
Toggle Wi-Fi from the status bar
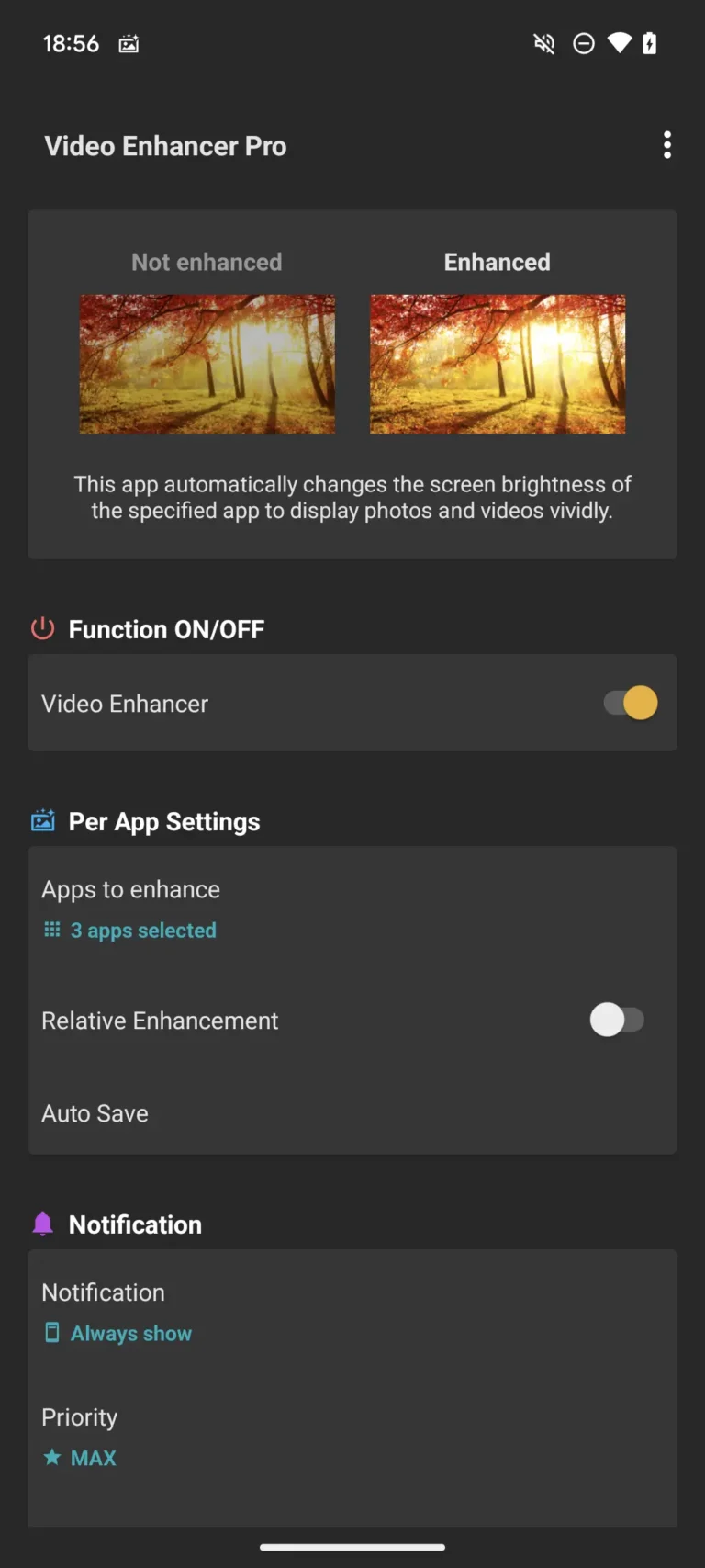(x=618, y=43)
